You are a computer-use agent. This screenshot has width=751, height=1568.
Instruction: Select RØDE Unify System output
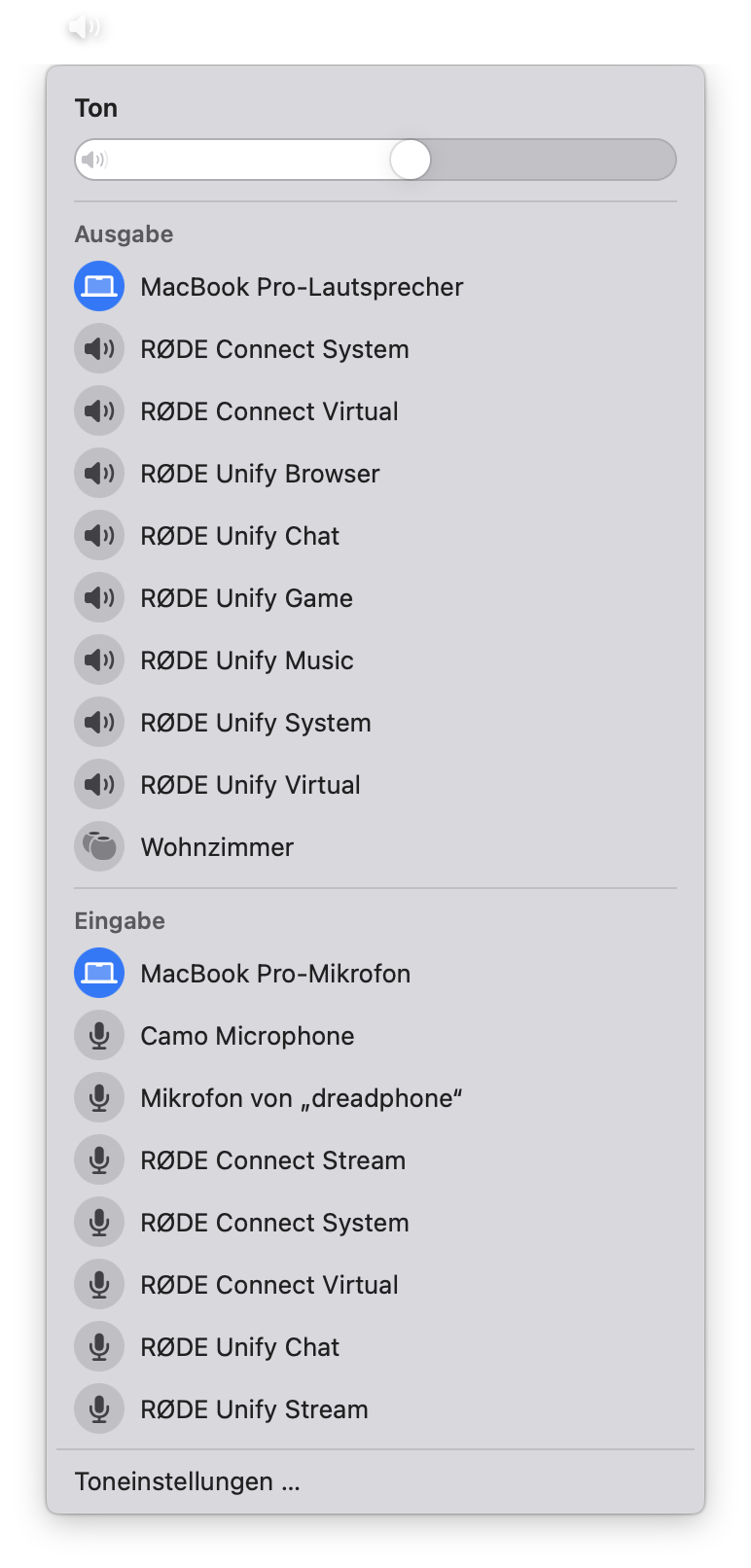click(375, 723)
